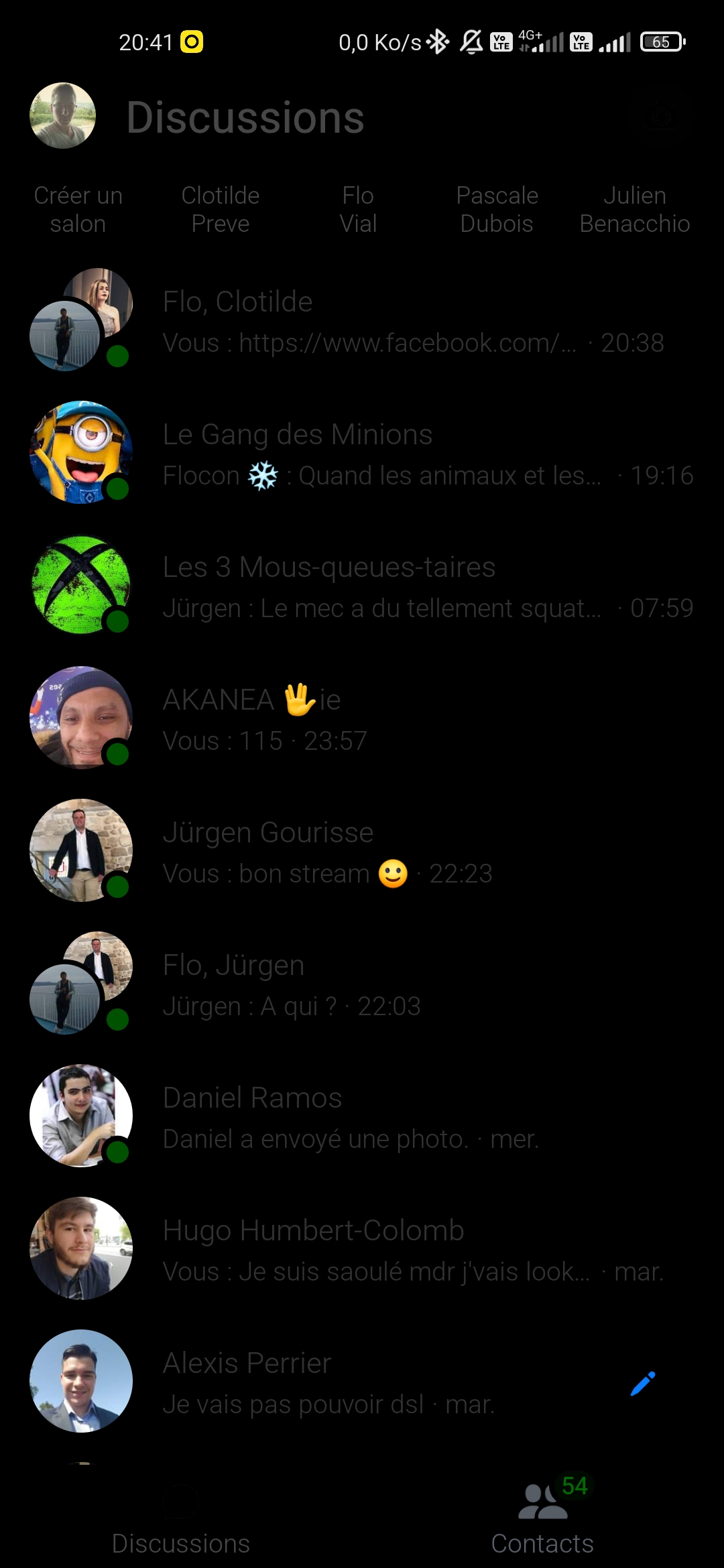
Task: Compose a new message with the pencil button
Action: [642, 1383]
